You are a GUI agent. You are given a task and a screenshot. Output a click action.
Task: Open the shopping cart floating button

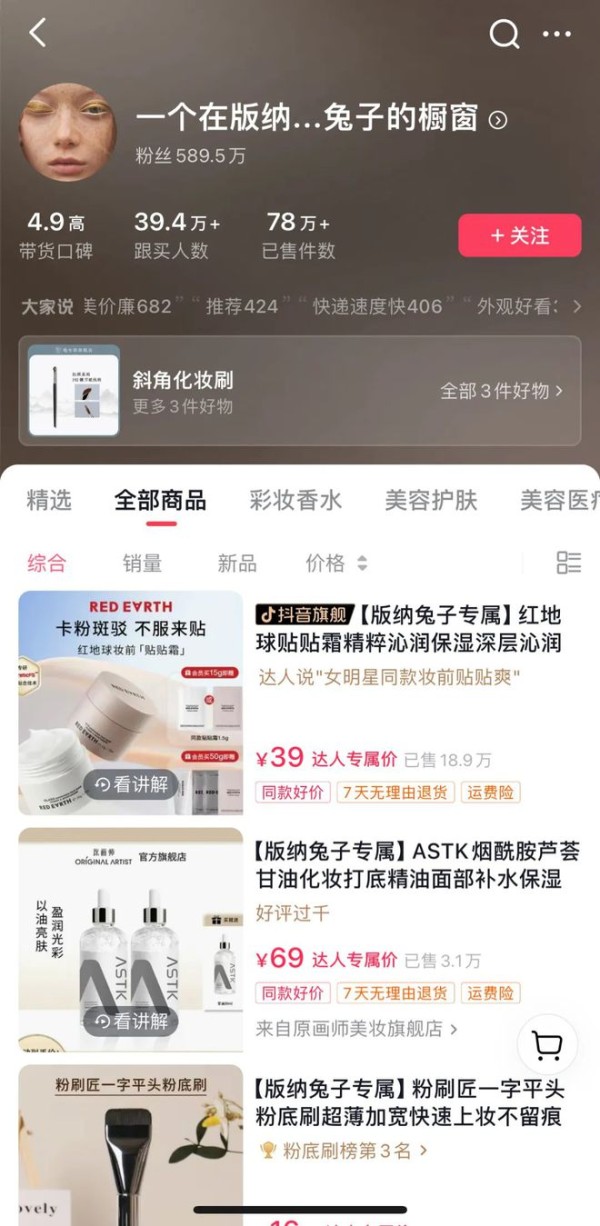click(548, 1045)
